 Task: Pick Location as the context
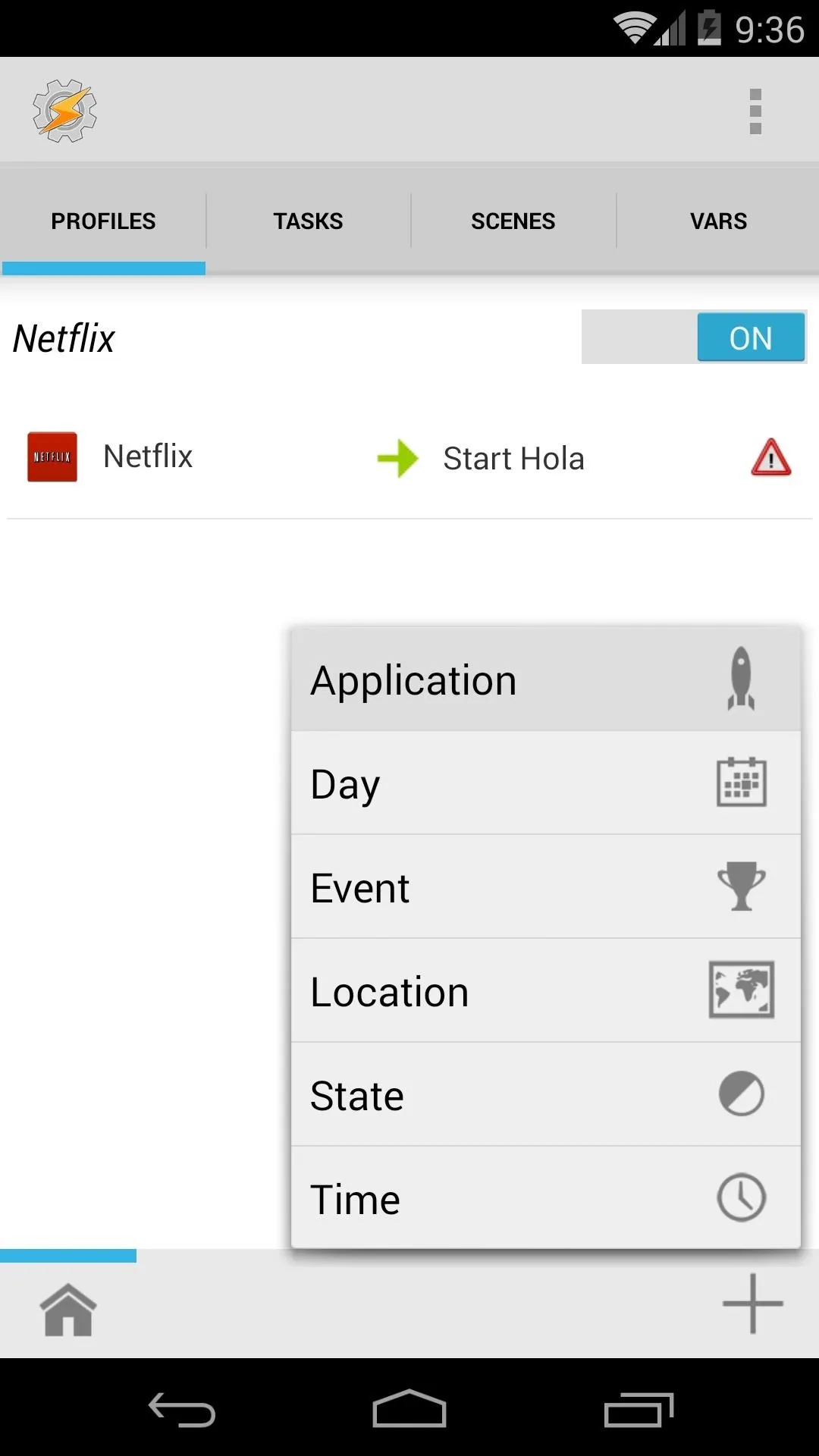[x=546, y=991]
